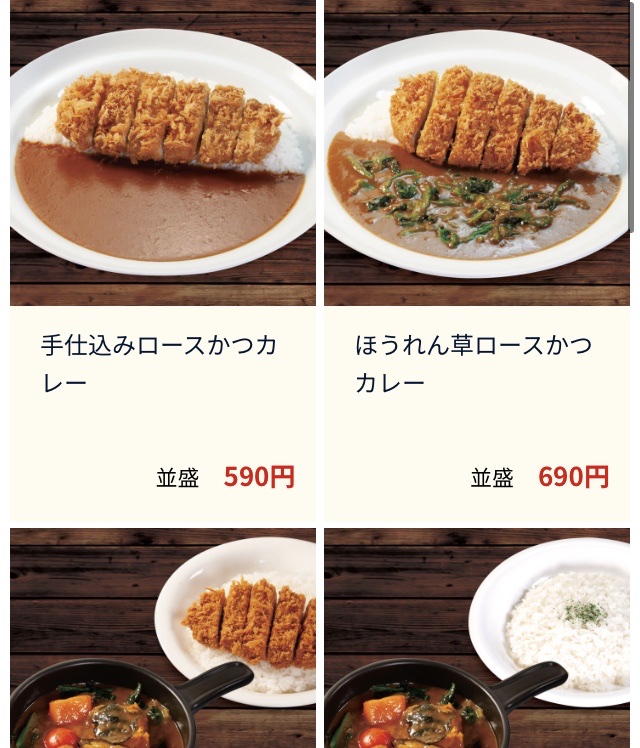
Task: Open the soup curry card with plain rice
Action: pyautogui.click(x=476, y=640)
